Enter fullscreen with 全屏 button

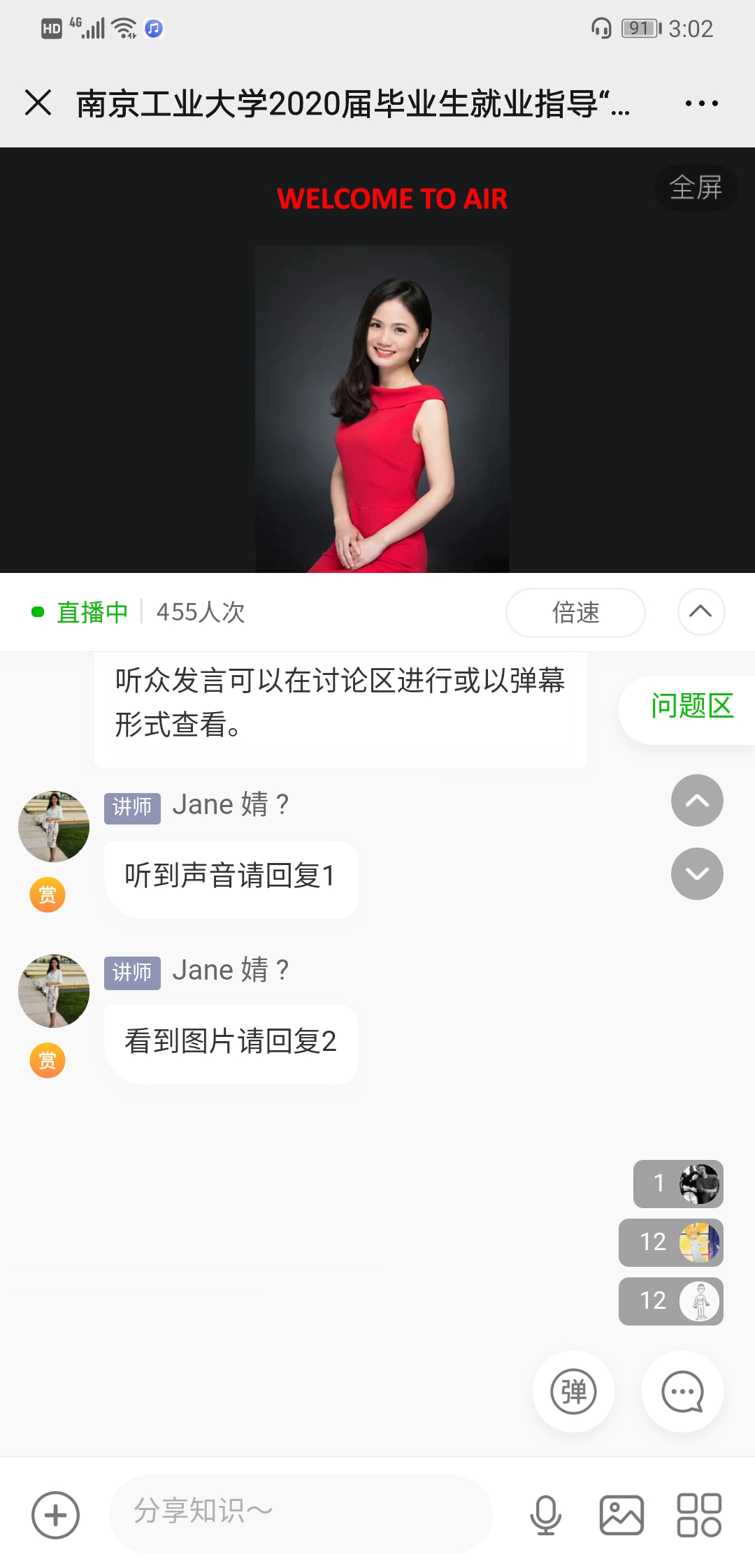[696, 187]
